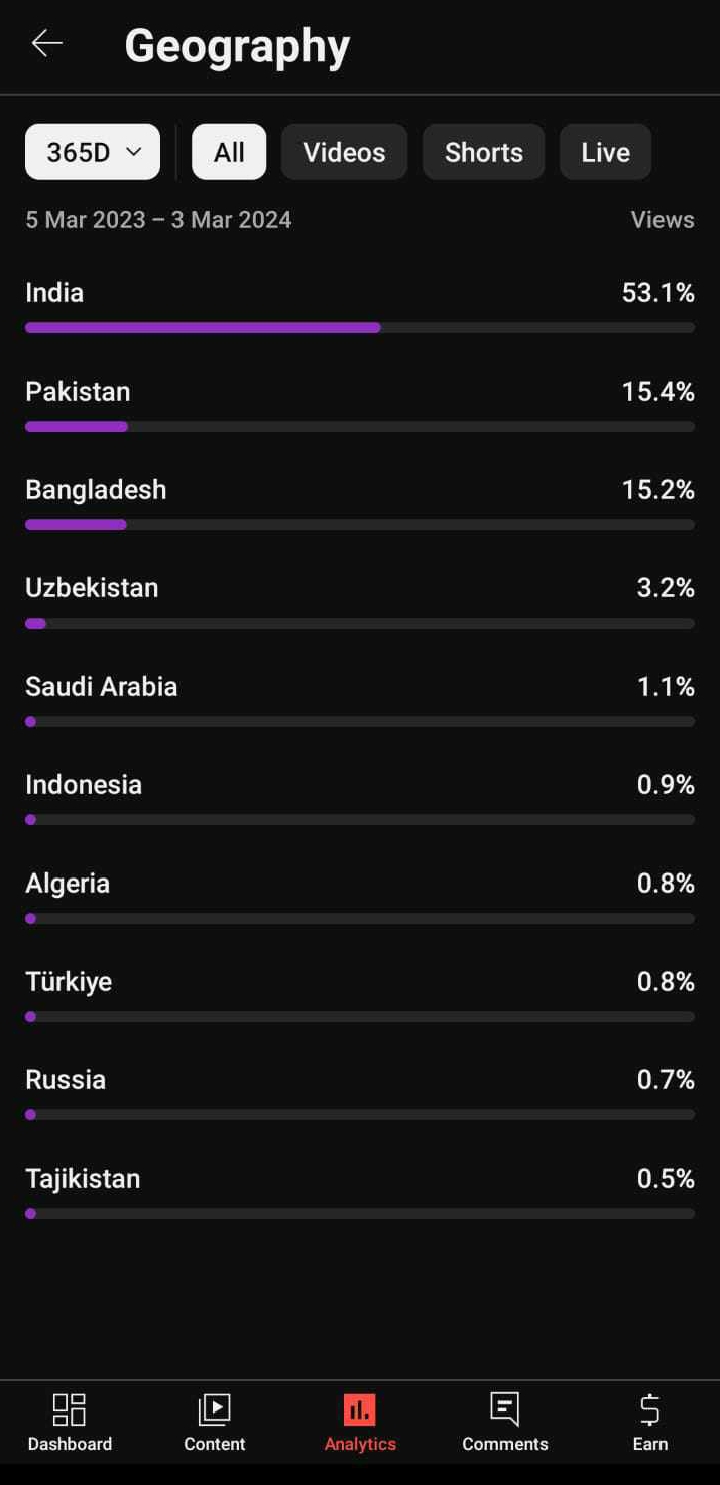Open the 365D date range dropdown
This screenshot has width=720, height=1485.
tap(92, 152)
